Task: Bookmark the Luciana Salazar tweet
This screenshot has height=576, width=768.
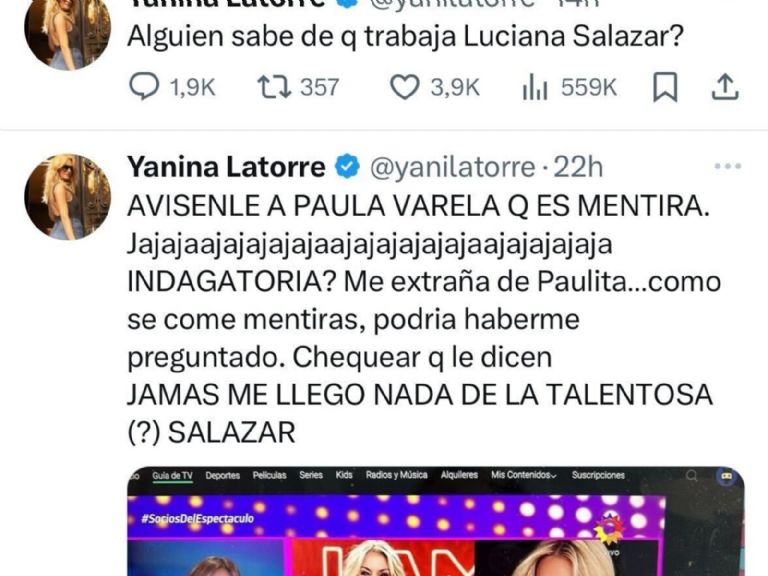Action: point(665,88)
